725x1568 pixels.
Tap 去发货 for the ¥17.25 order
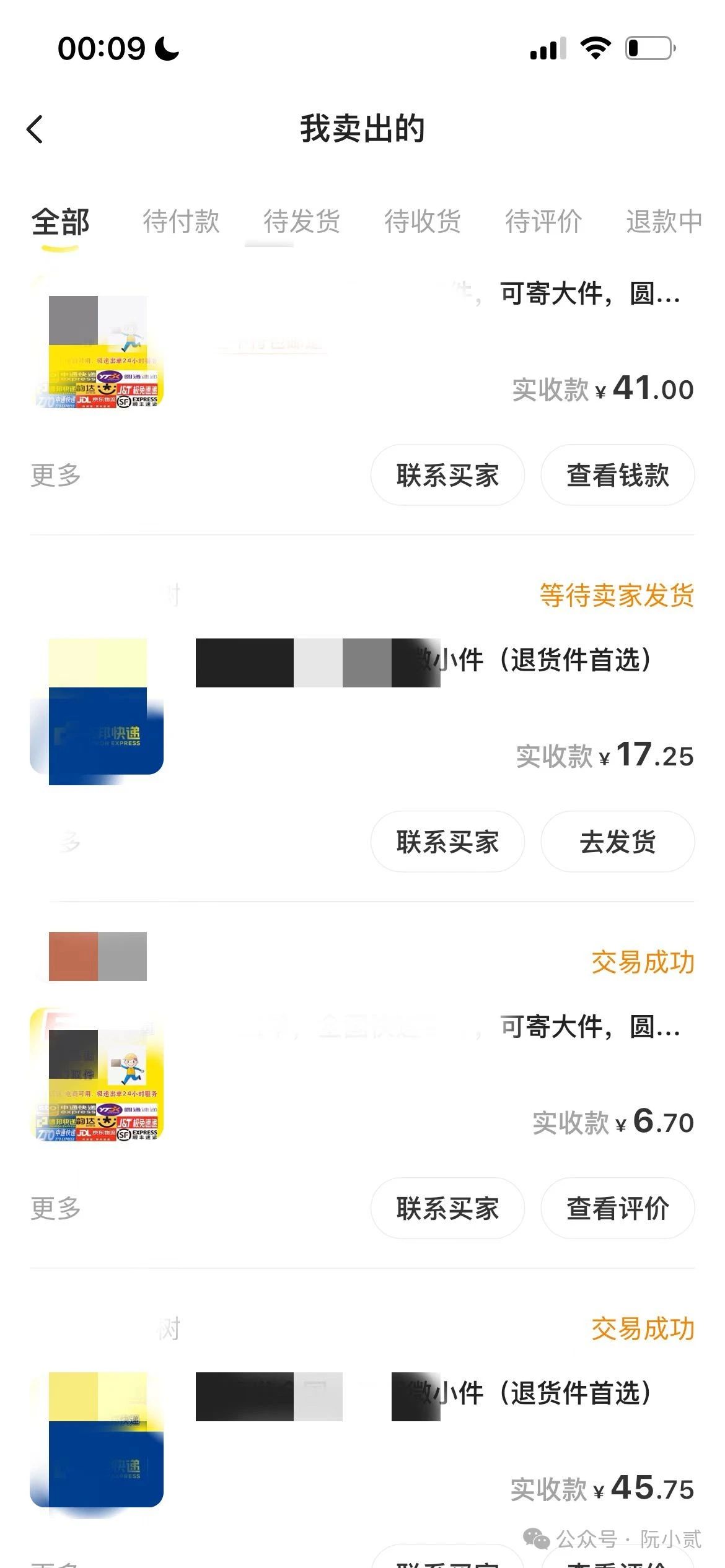click(617, 842)
